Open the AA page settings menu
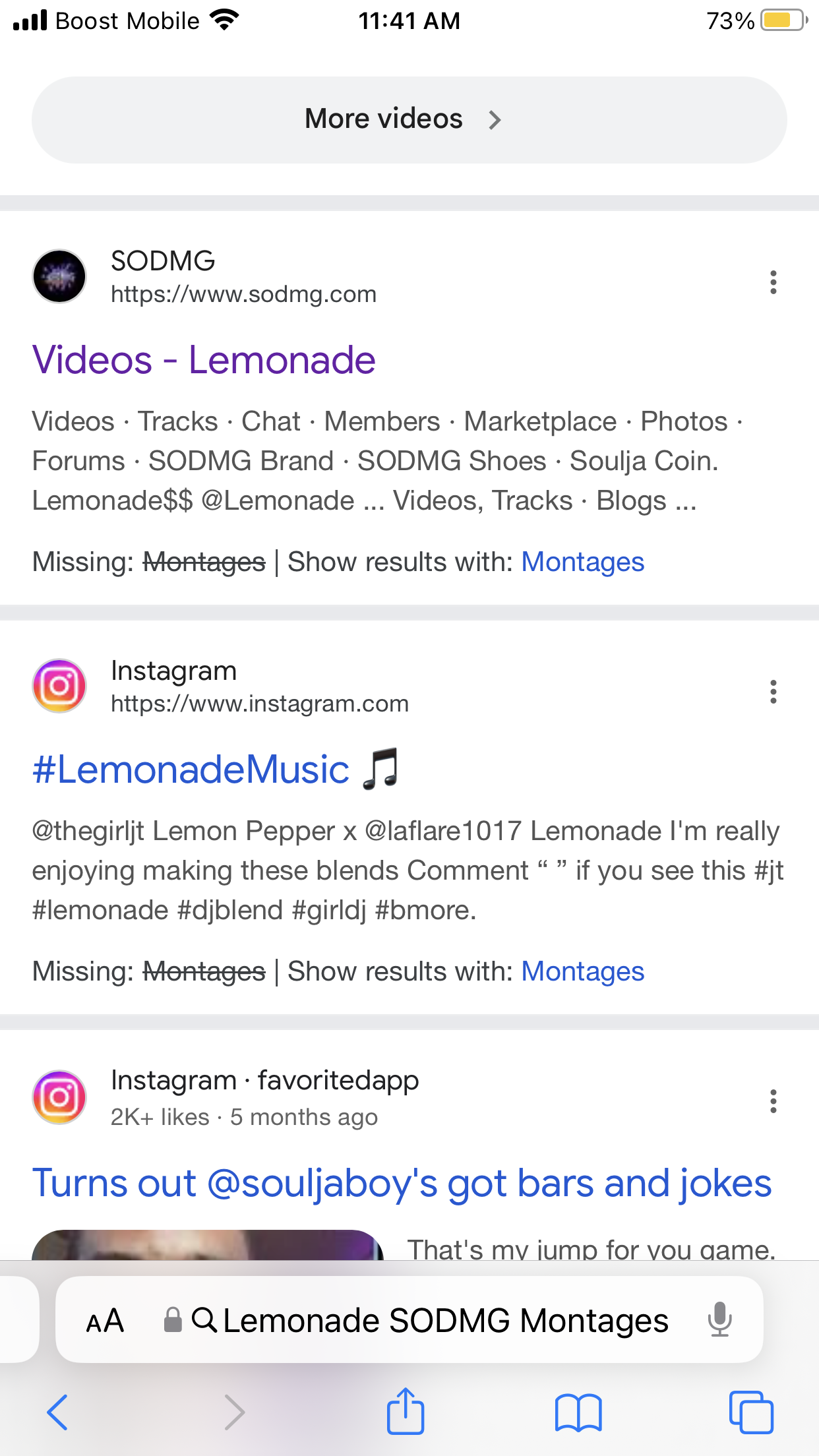Screen dimensions: 819x1456 [106, 1321]
